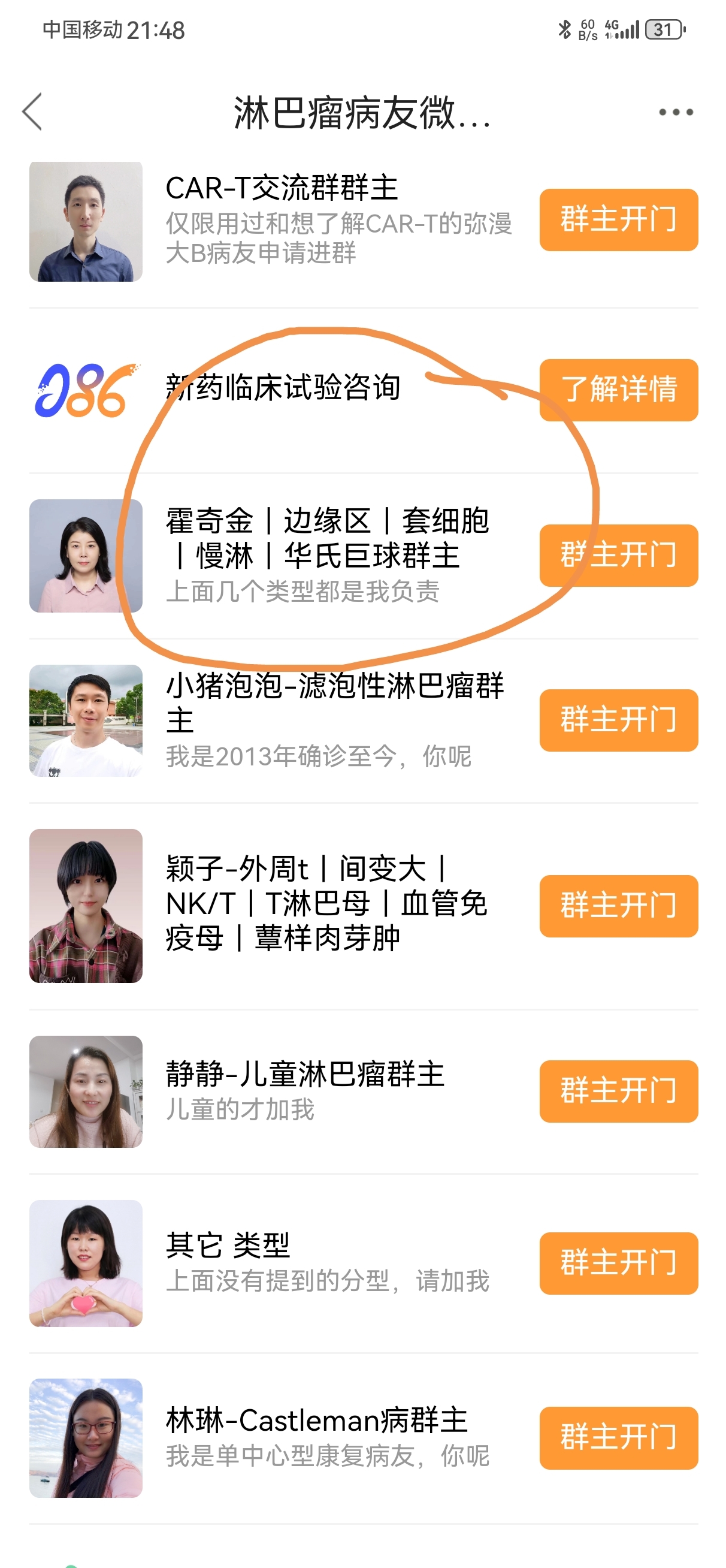Tap 群主开门 for 颖子-外周t group

[x=618, y=906]
